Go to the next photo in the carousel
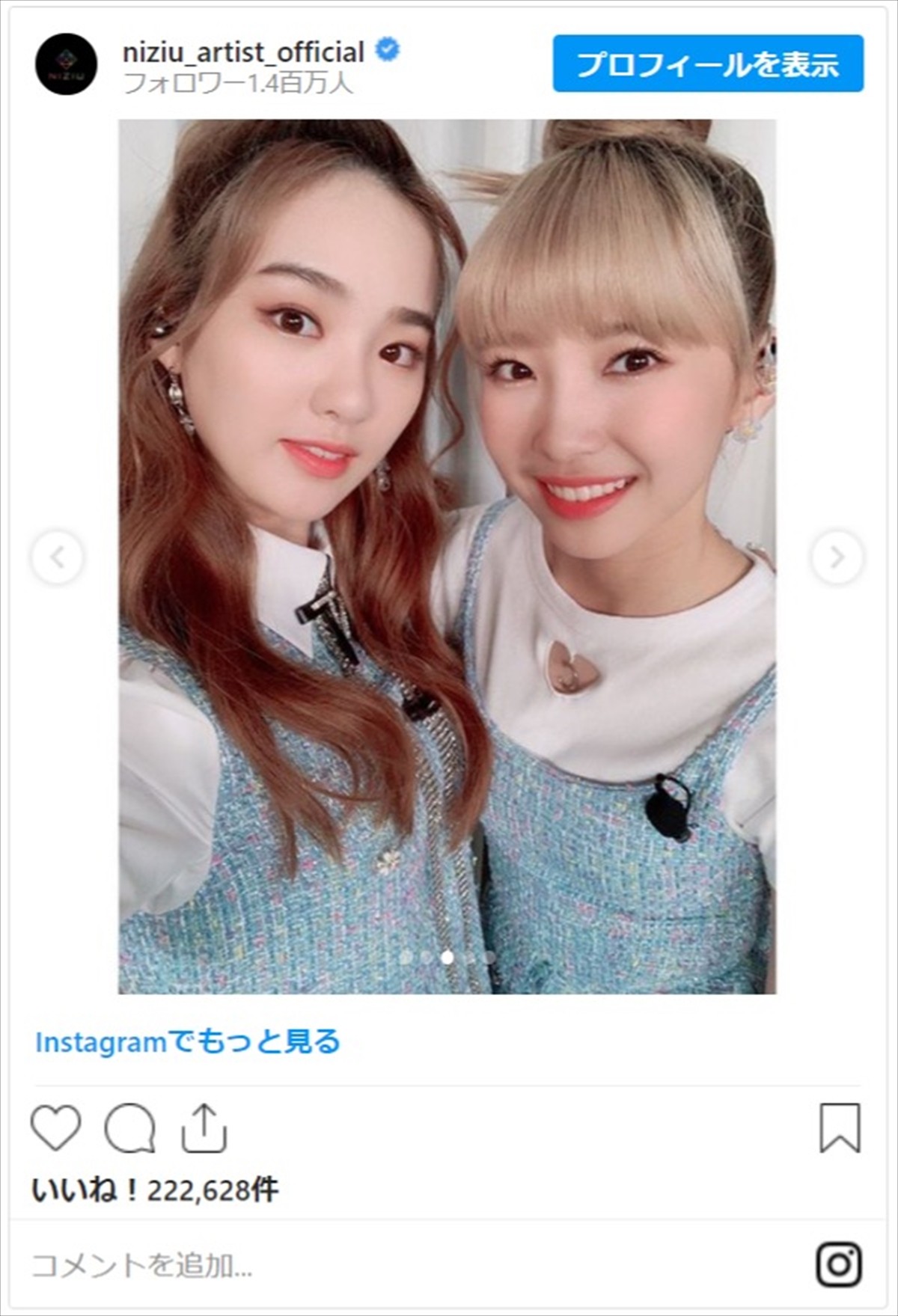 (x=837, y=557)
